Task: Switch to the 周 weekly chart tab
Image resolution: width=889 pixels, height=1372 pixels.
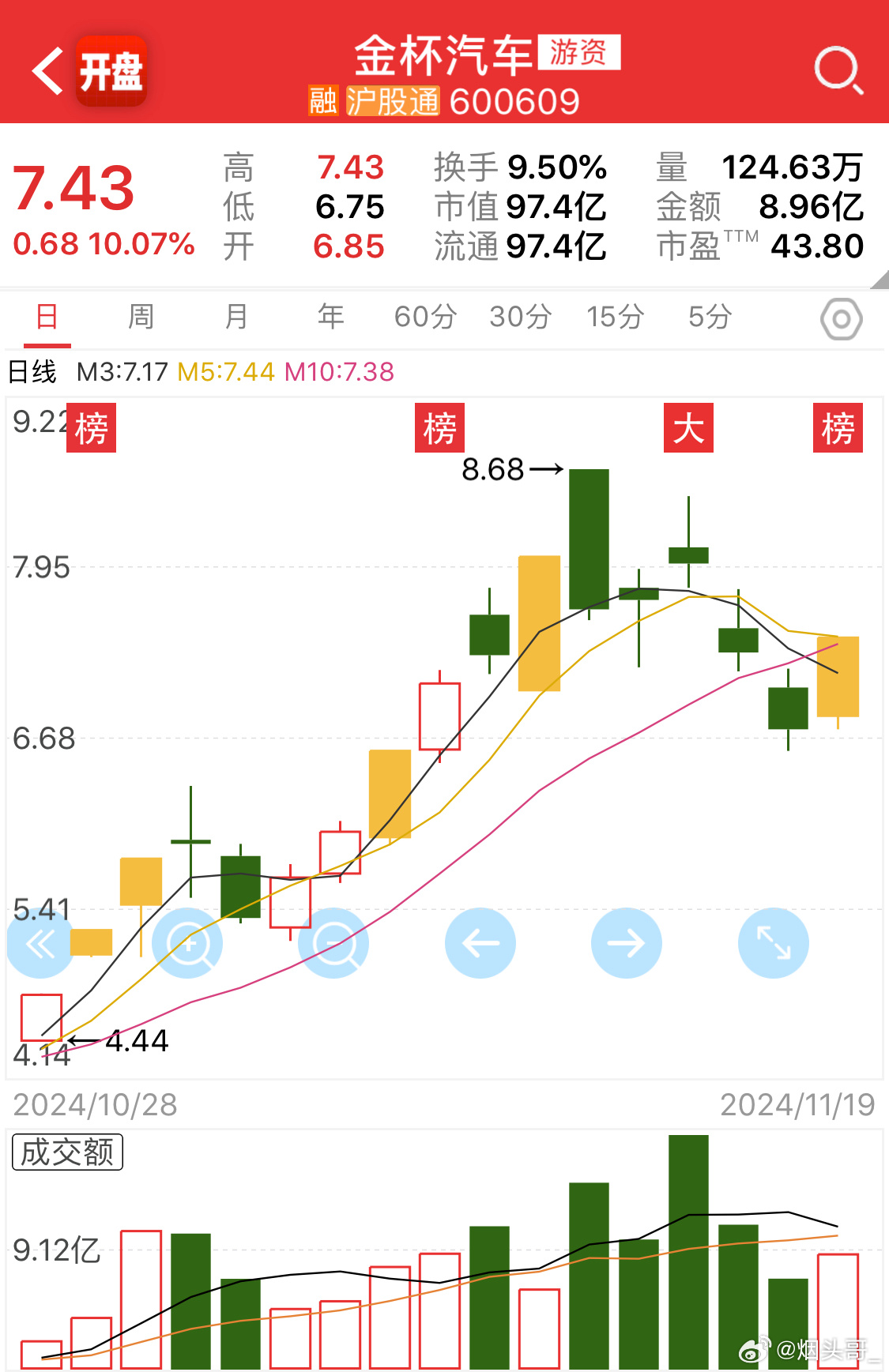Action: pos(141,318)
